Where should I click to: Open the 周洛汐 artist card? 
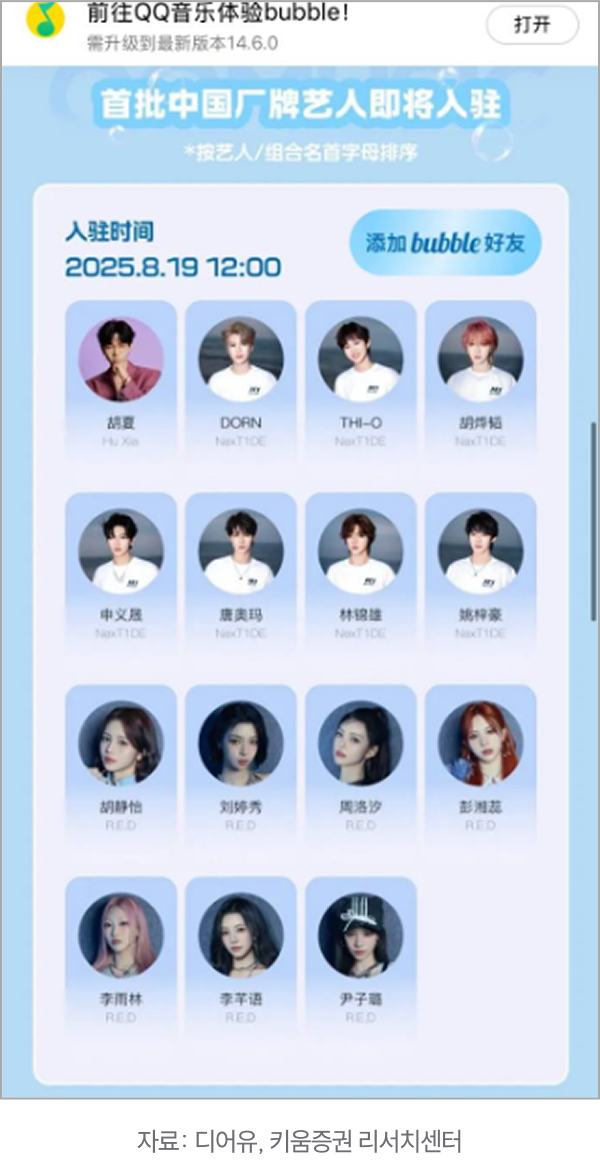[x=361, y=759]
